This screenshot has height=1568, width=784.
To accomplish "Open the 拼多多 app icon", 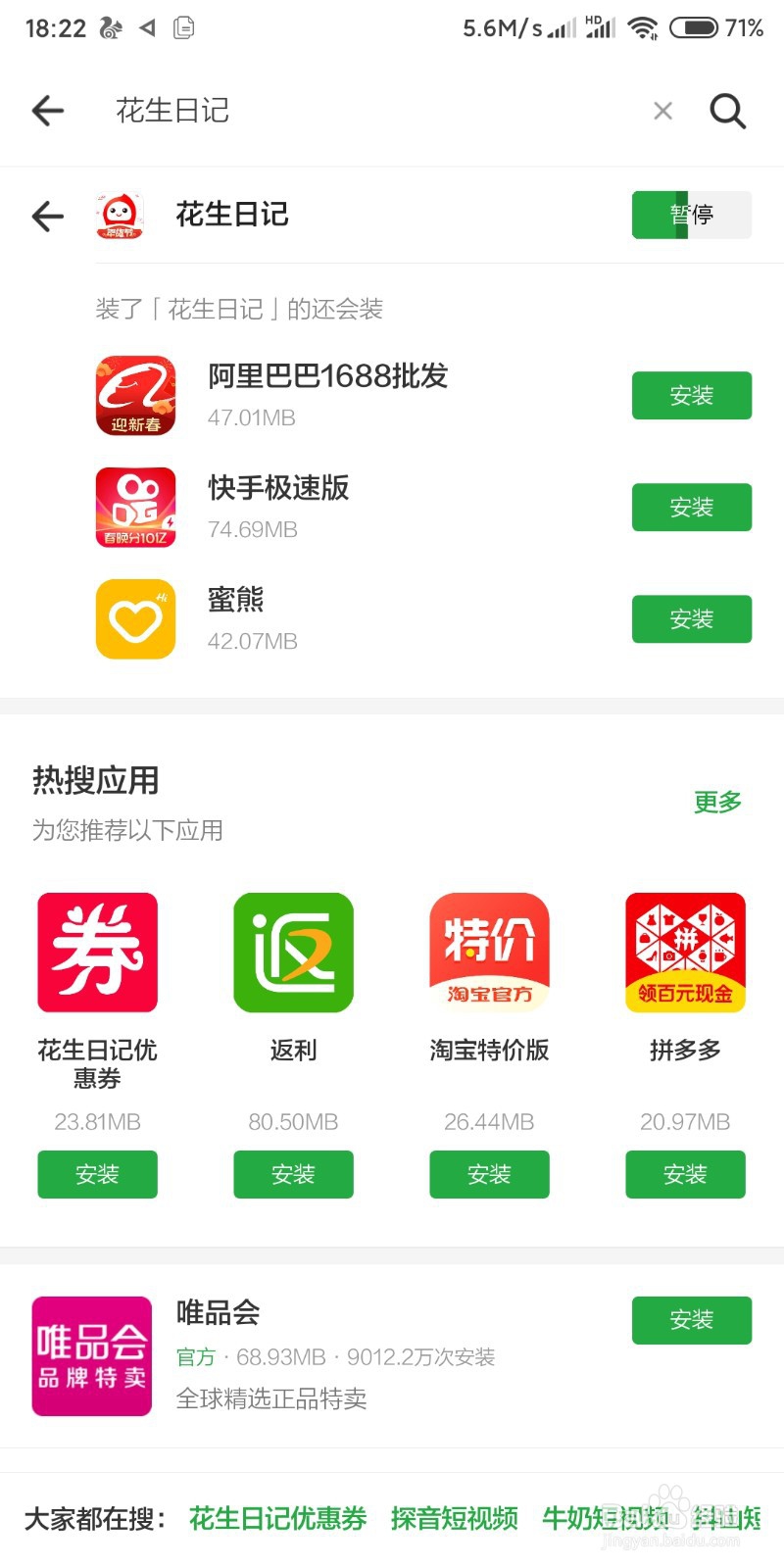I will [685, 951].
